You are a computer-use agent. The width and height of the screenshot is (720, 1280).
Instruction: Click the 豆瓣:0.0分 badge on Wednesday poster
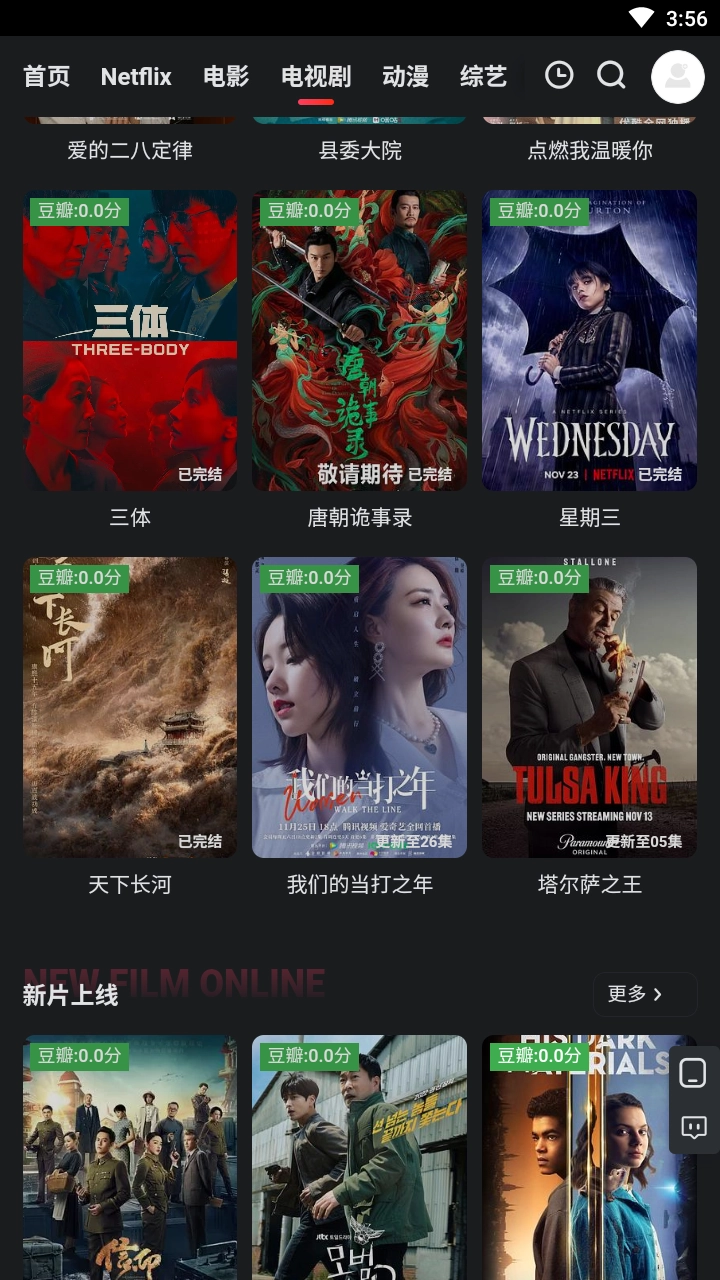pos(538,212)
